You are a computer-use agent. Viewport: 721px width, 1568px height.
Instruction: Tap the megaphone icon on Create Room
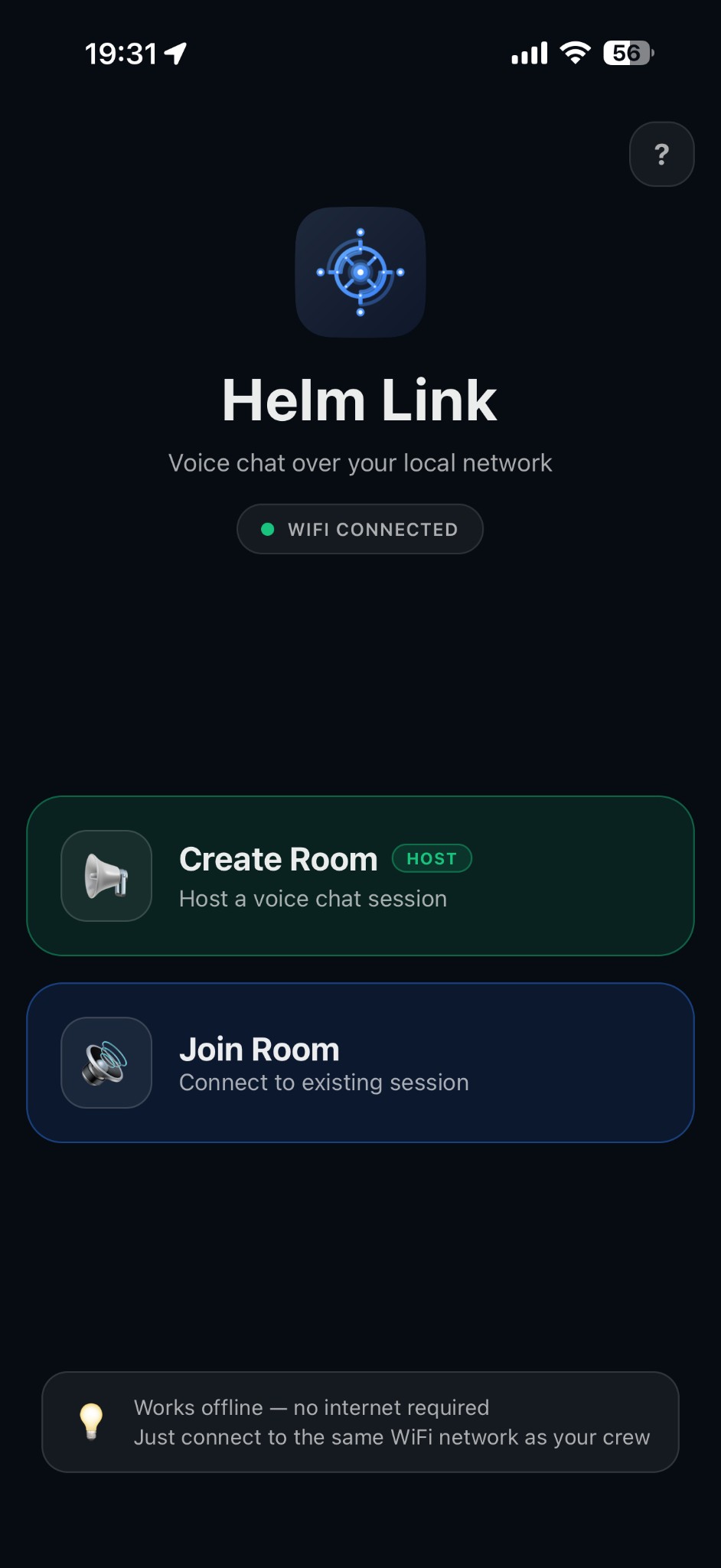click(106, 876)
